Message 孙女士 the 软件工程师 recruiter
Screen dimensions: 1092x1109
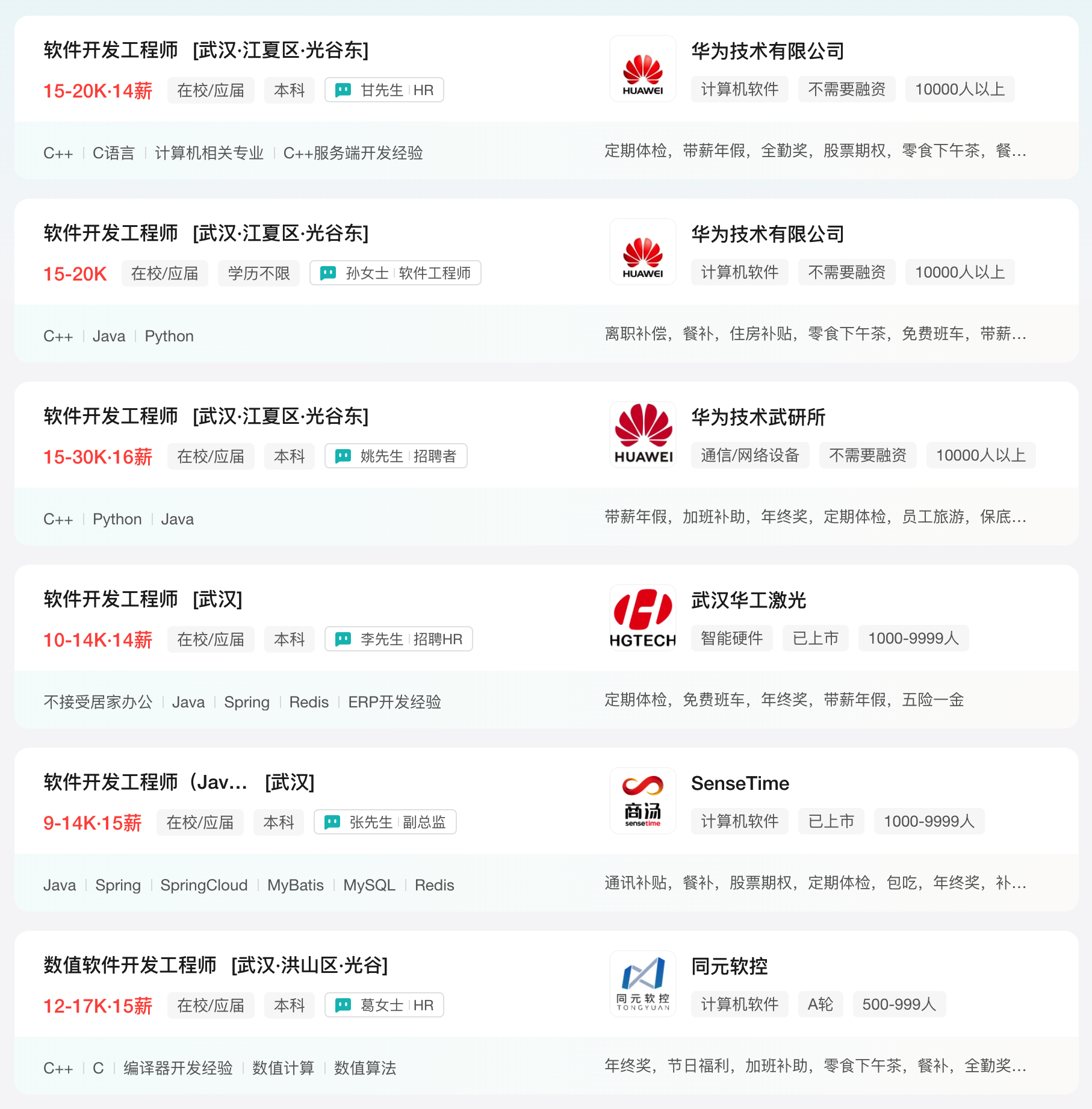click(395, 273)
